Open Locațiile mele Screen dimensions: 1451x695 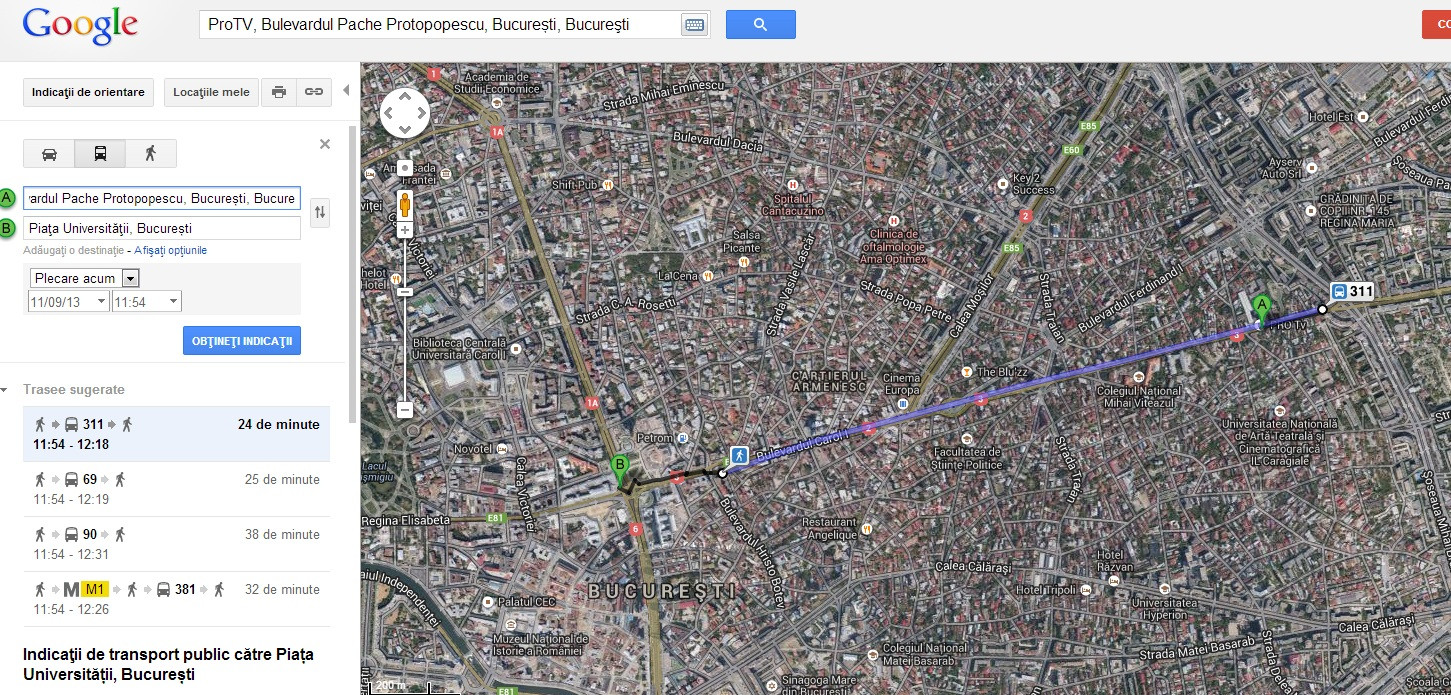pyautogui.click(x=211, y=92)
